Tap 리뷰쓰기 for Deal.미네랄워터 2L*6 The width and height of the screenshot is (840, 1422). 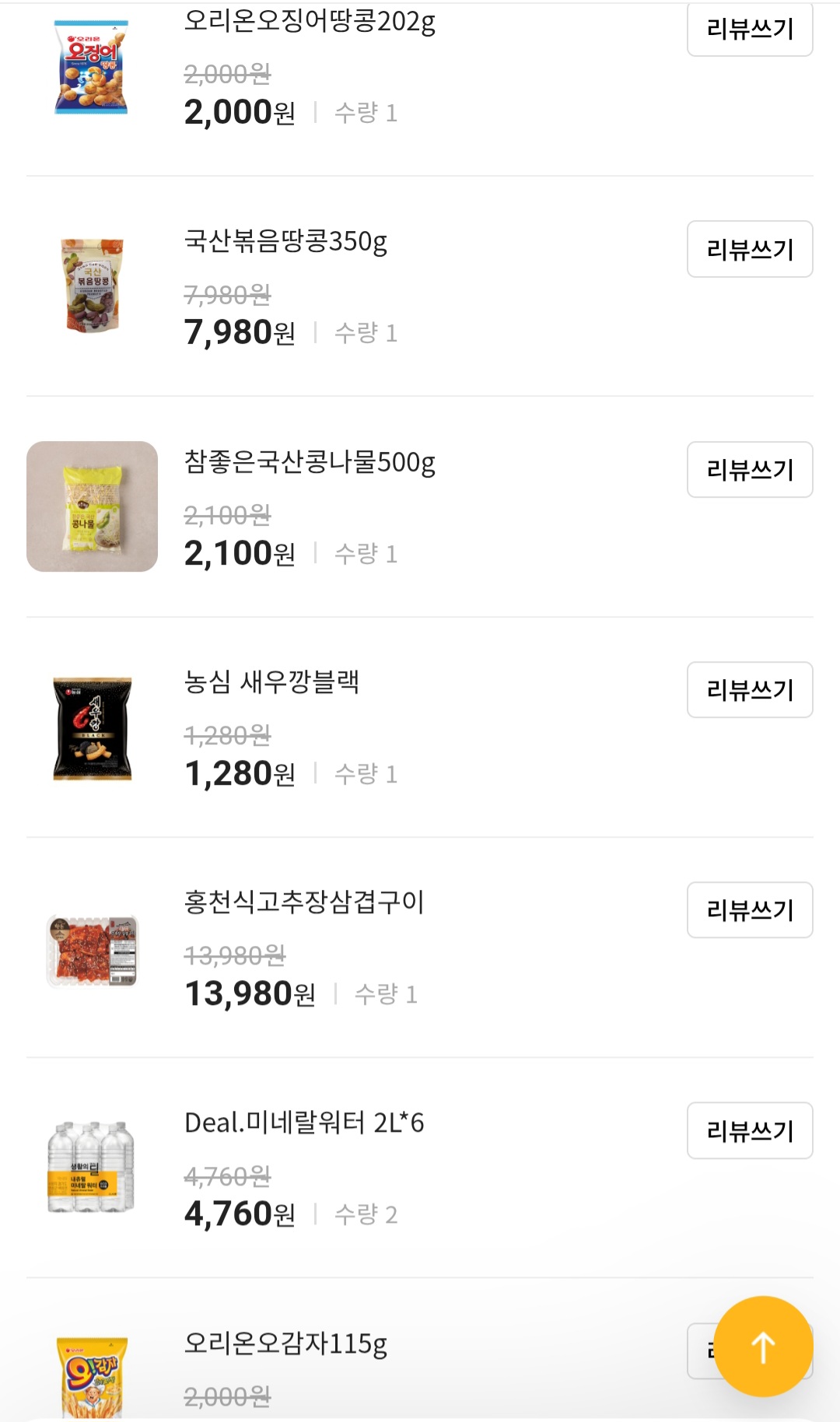coord(750,1130)
